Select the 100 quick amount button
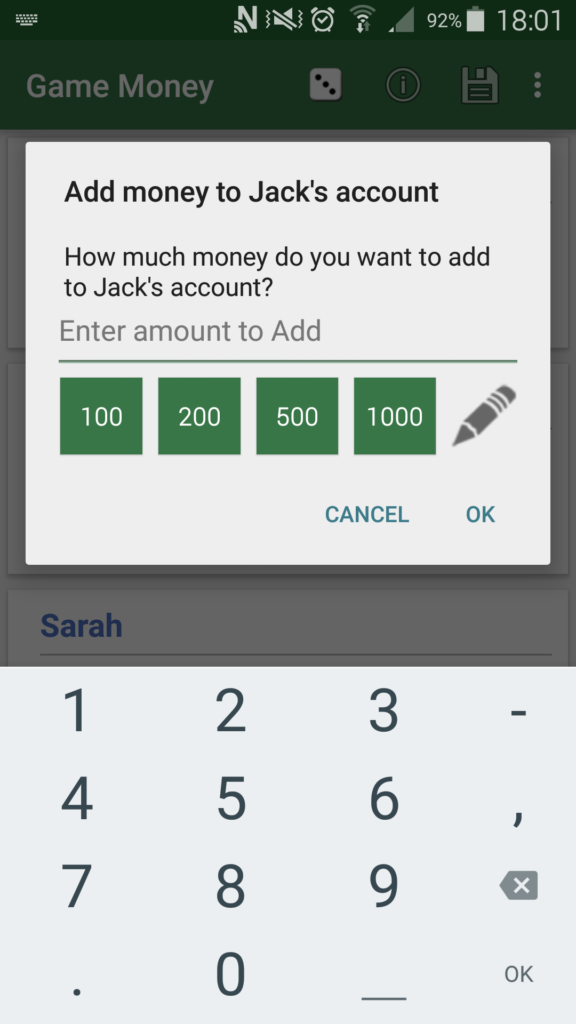The height and width of the screenshot is (1024, 576). [101, 416]
